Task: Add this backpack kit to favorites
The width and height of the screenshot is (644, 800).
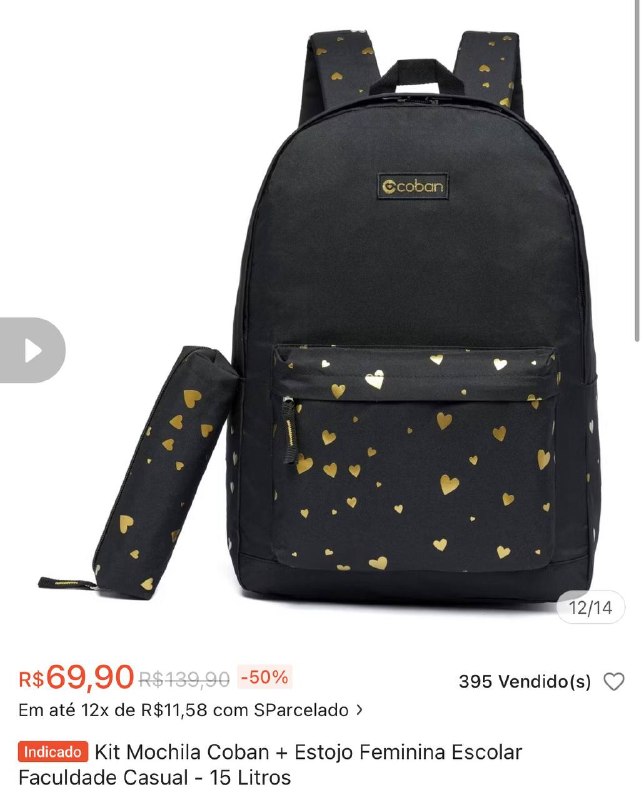Action: point(614,682)
